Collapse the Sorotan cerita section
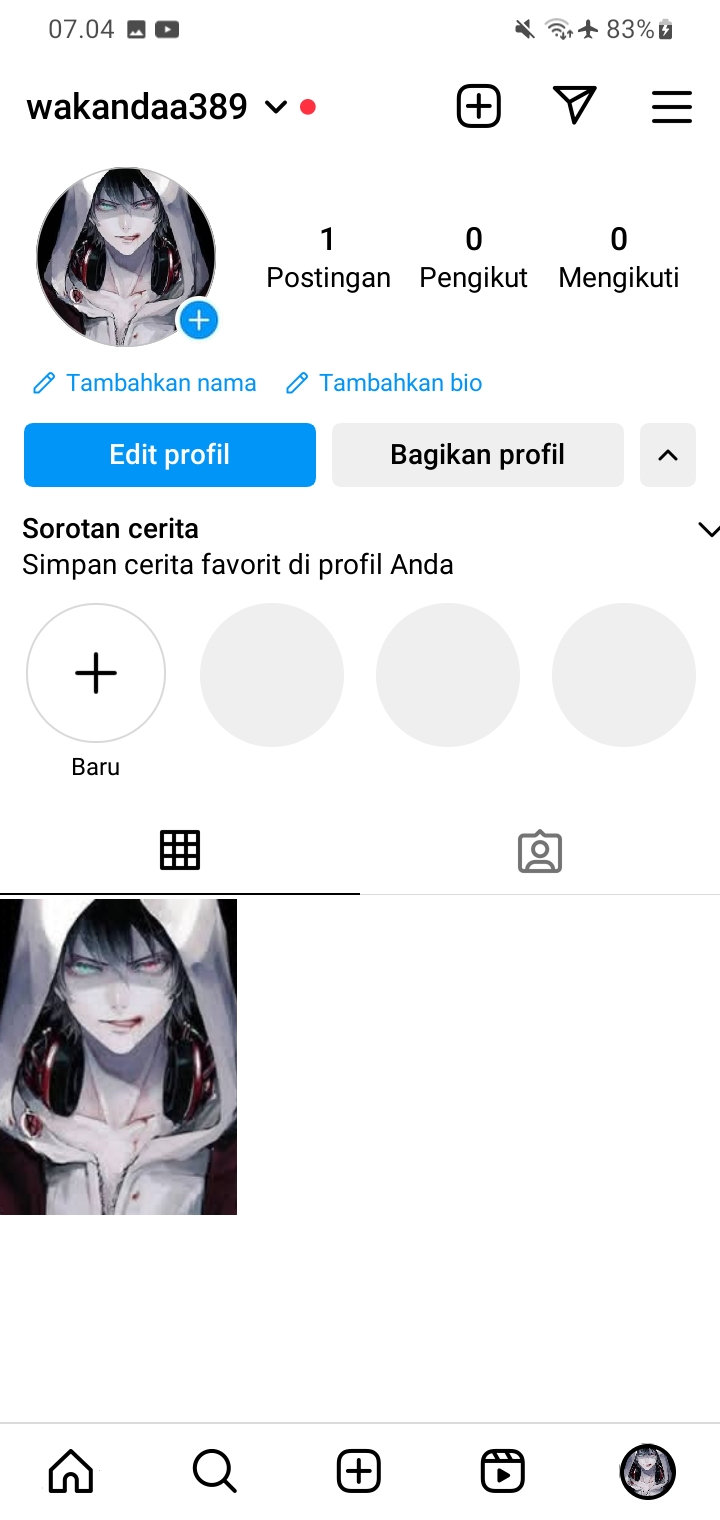Viewport: 720px width, 1520px height. [708, 530]
